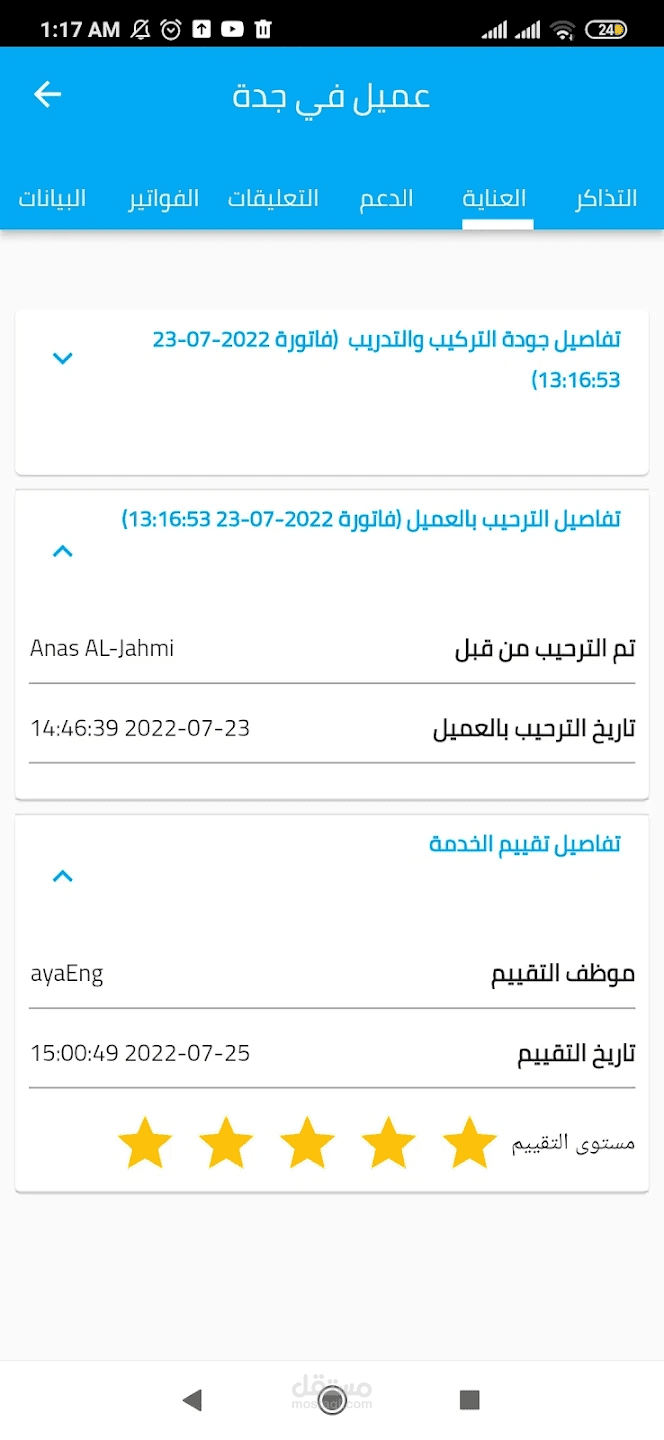The width and height of the screenshot is (664, 1440).
Task: Switch to the التعليقات tab
Action: [273, 198]
